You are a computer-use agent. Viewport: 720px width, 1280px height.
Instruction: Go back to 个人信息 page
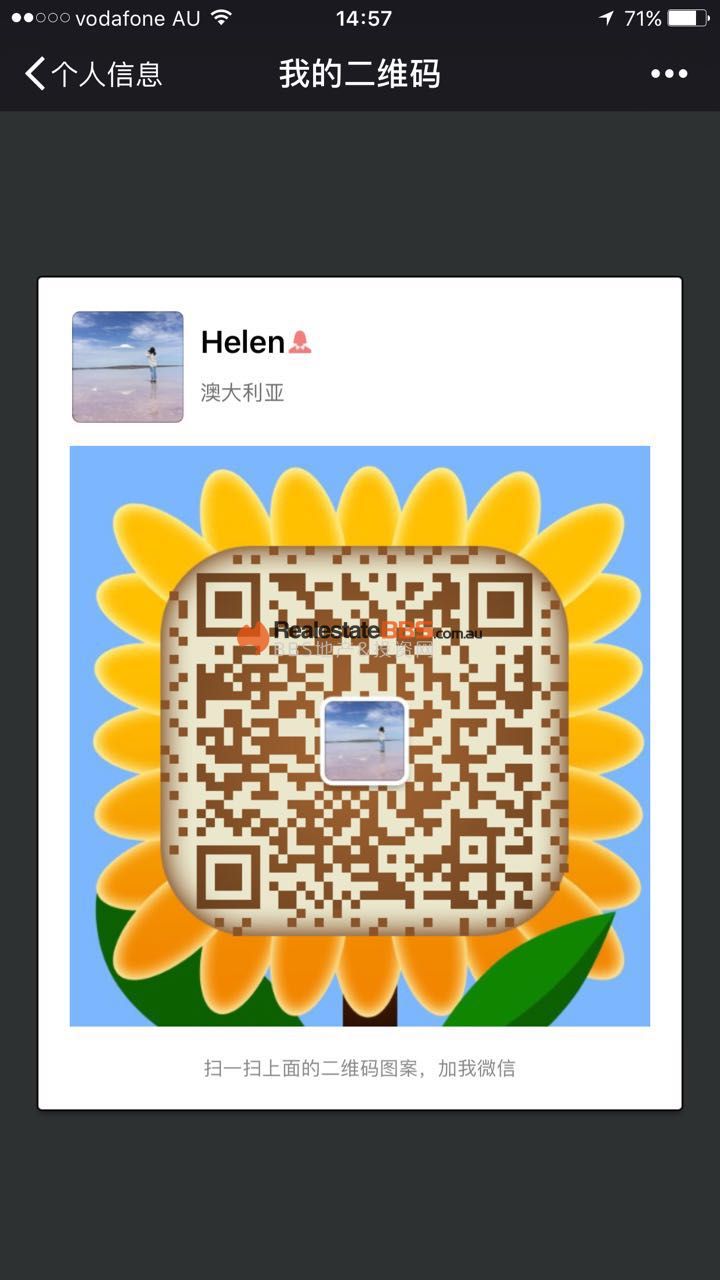point(92,74)
